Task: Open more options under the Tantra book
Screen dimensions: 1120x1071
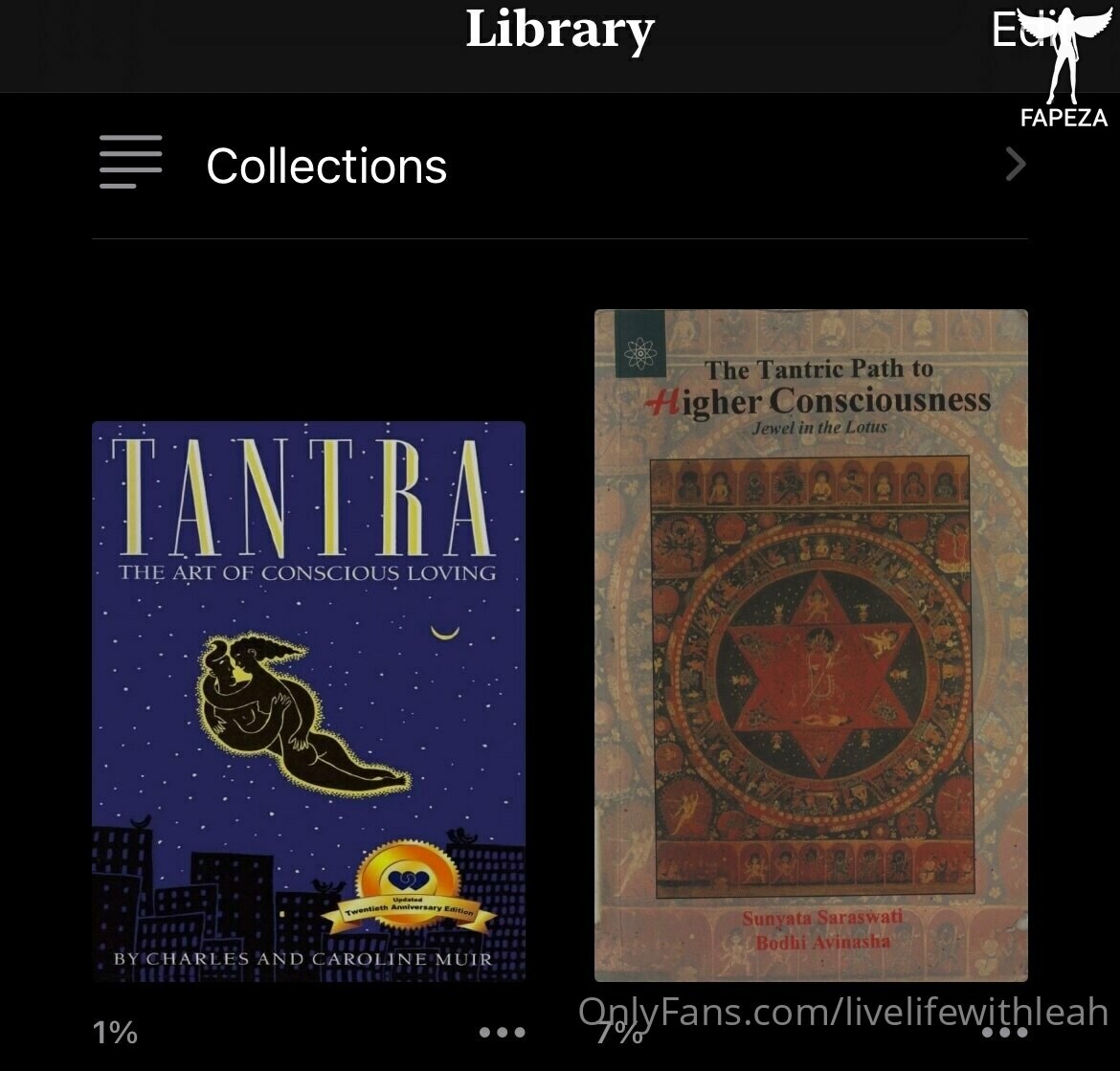Action: 503,1033
